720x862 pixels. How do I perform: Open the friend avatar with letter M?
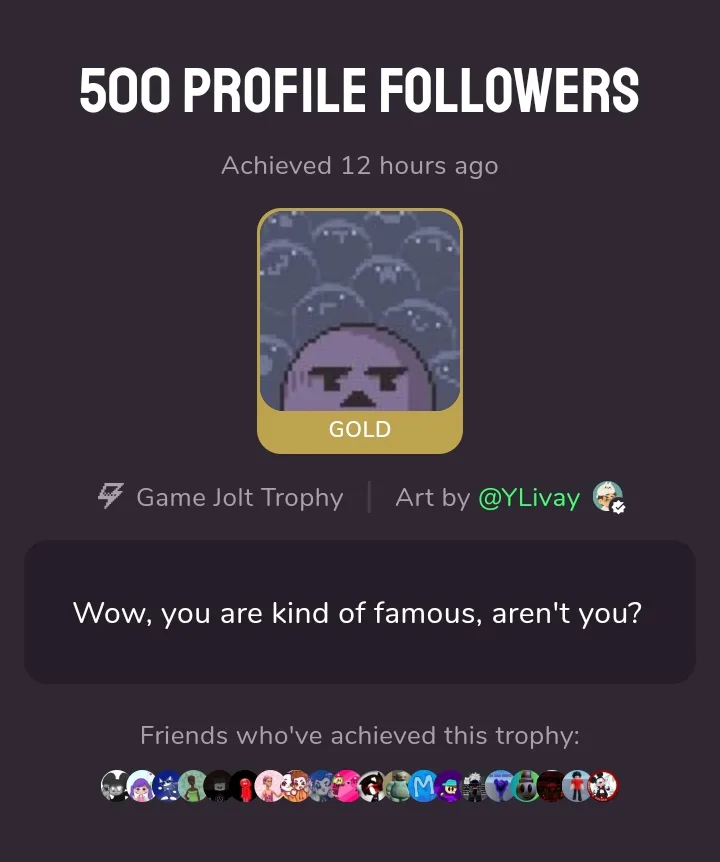click(423, 787)
